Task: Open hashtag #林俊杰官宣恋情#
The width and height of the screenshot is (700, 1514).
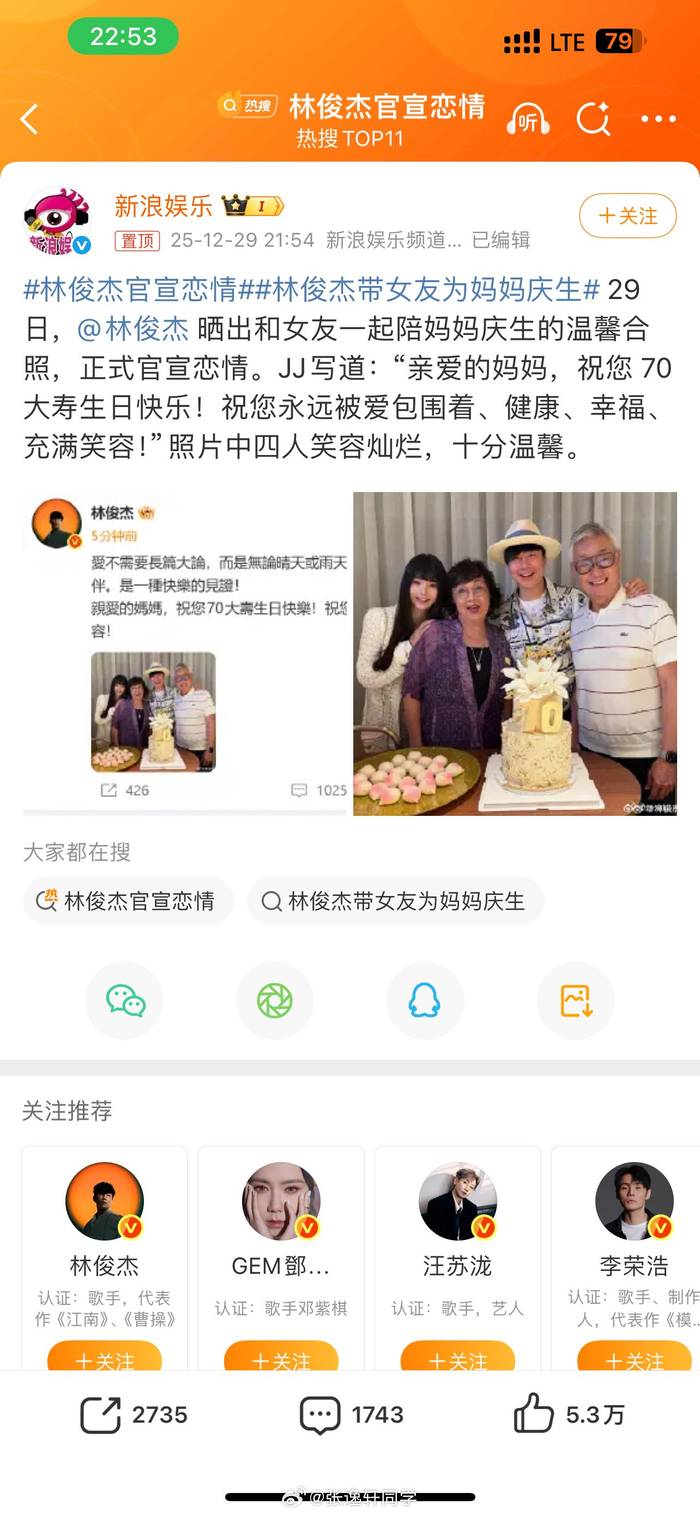Action: (x=130, y=290)
